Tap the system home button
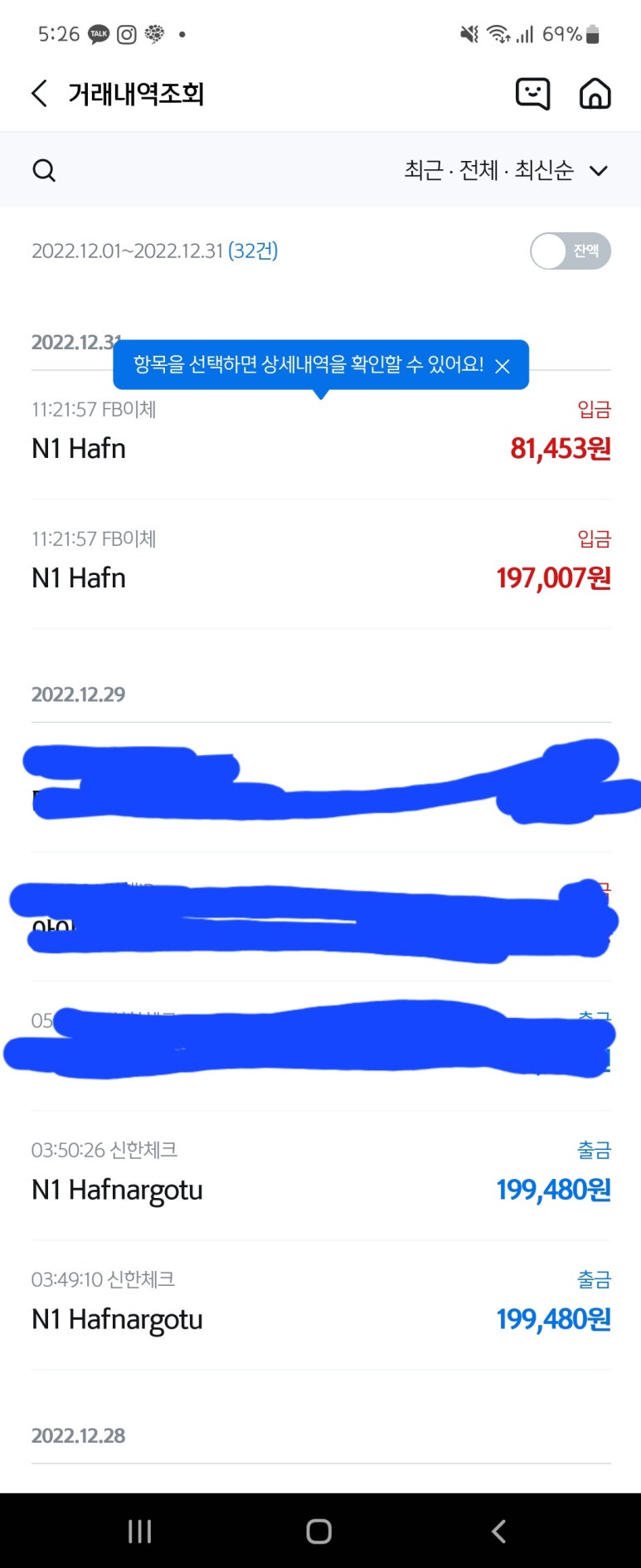641x1568 pixels. (319, 1531)
